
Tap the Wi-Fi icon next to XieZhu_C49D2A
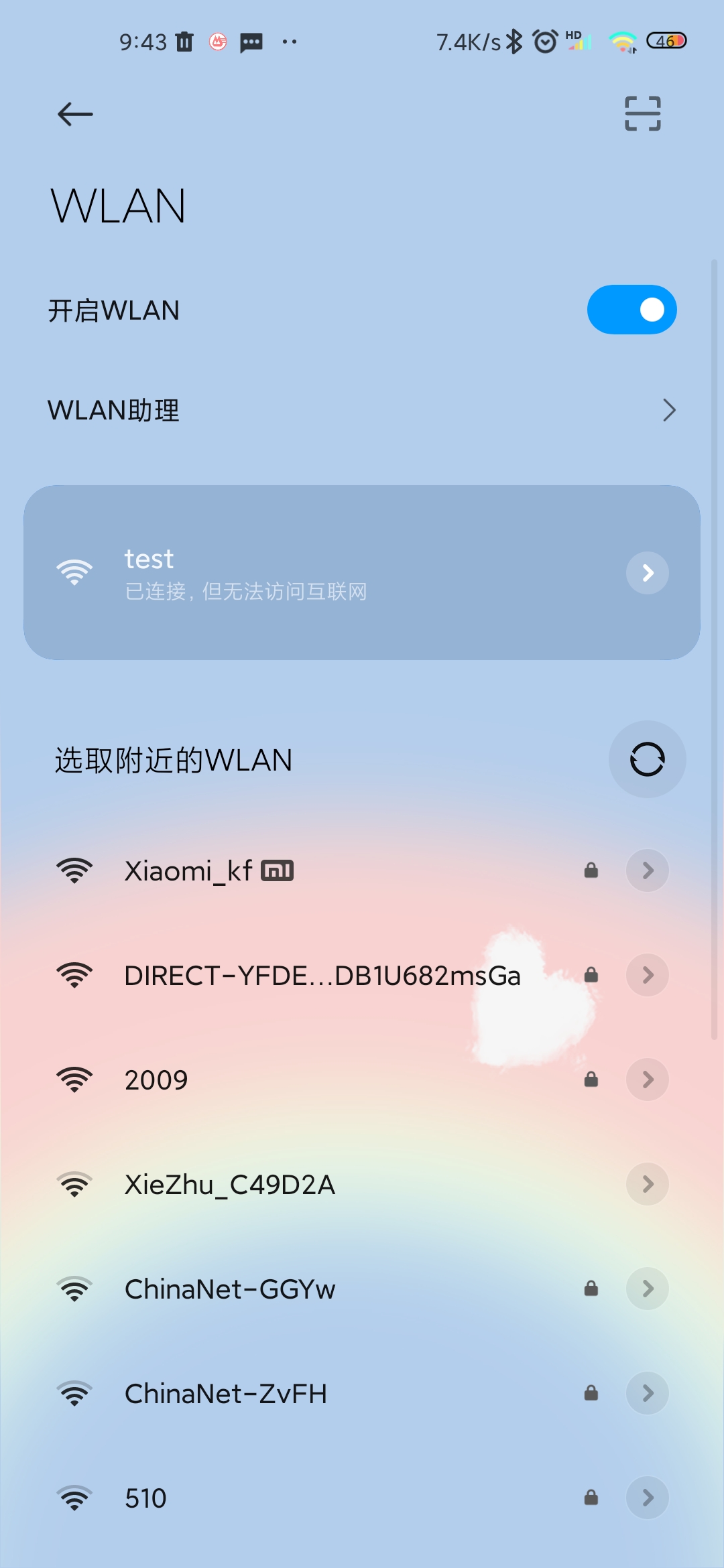74,1183
